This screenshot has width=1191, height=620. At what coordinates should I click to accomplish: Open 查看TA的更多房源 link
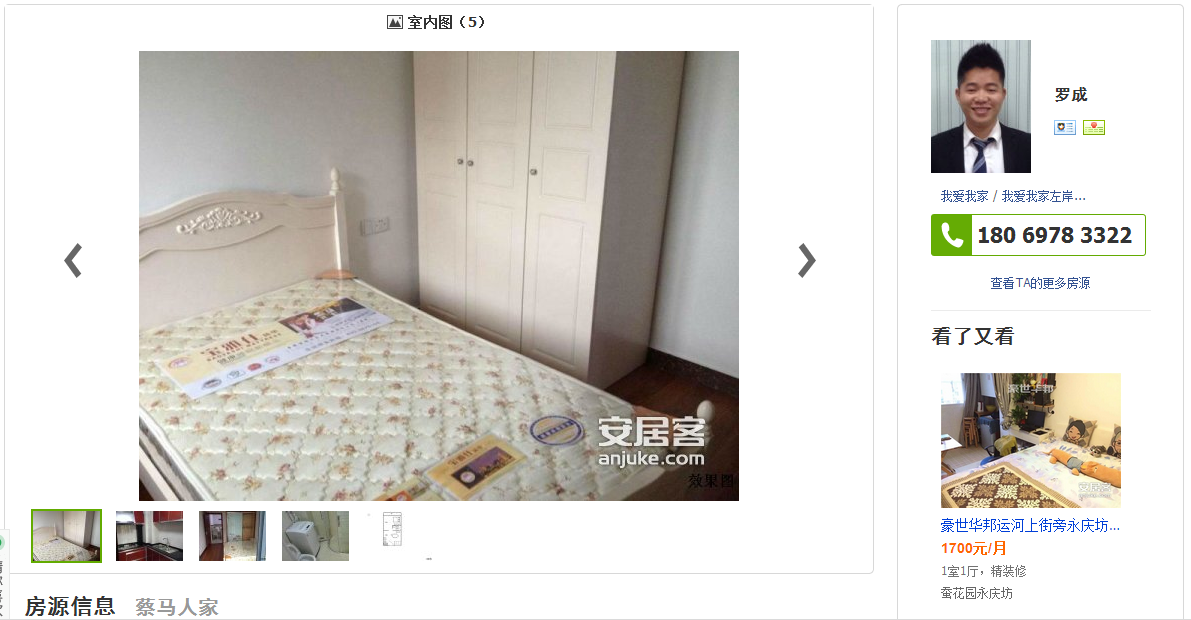coord(1040,284)
